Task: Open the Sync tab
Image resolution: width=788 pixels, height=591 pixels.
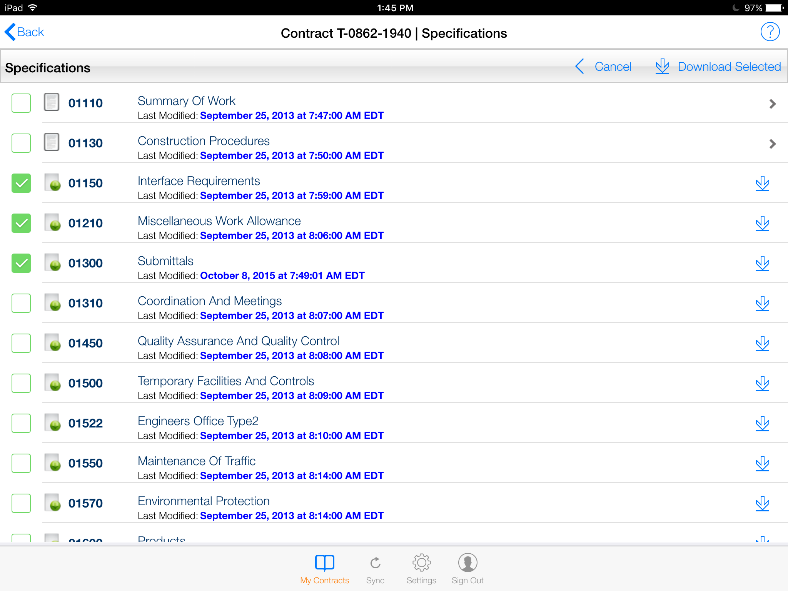Action: 375,569
